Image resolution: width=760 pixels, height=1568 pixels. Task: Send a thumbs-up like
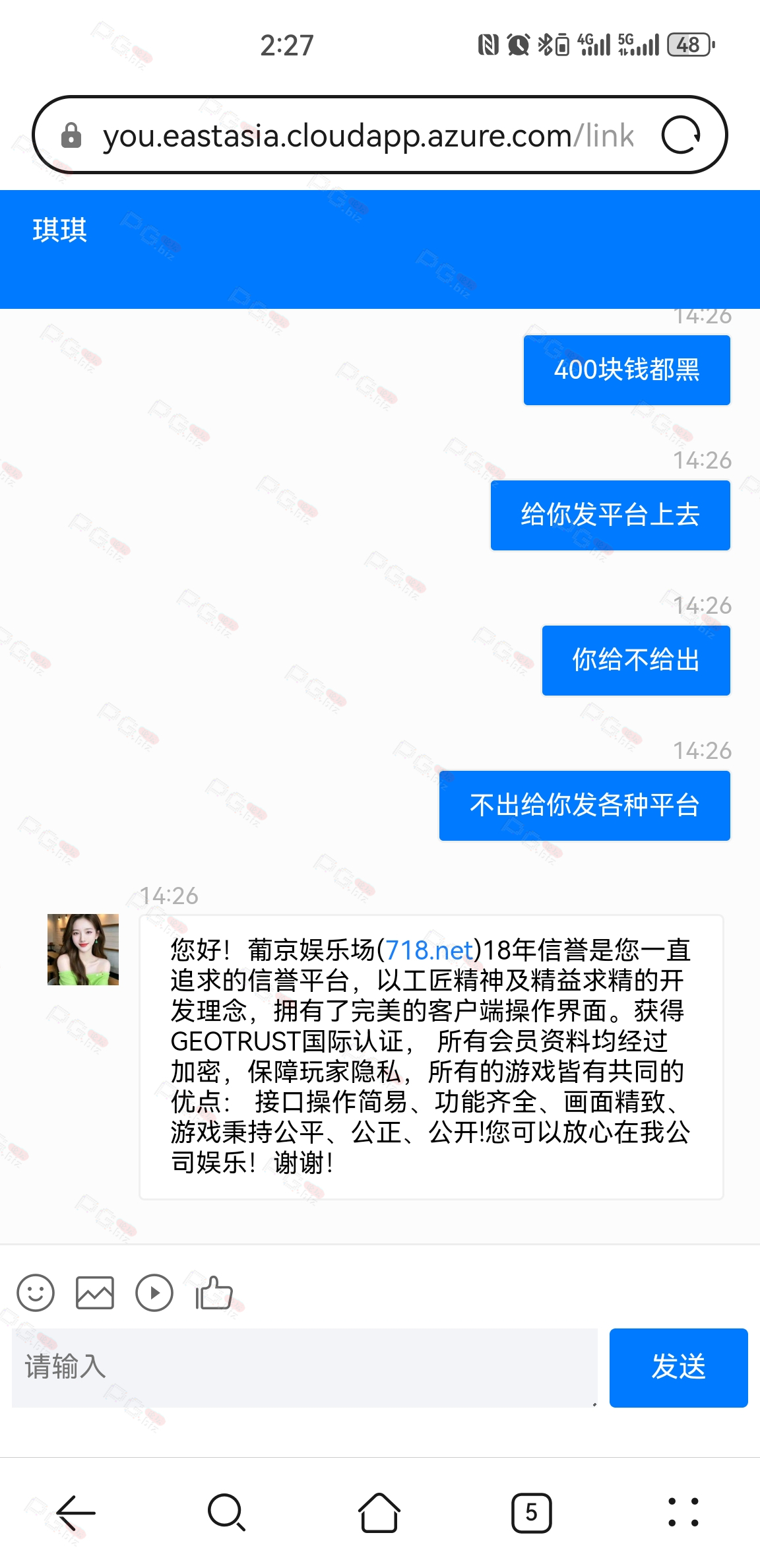pyautogui.click(x=214, y=1292)
